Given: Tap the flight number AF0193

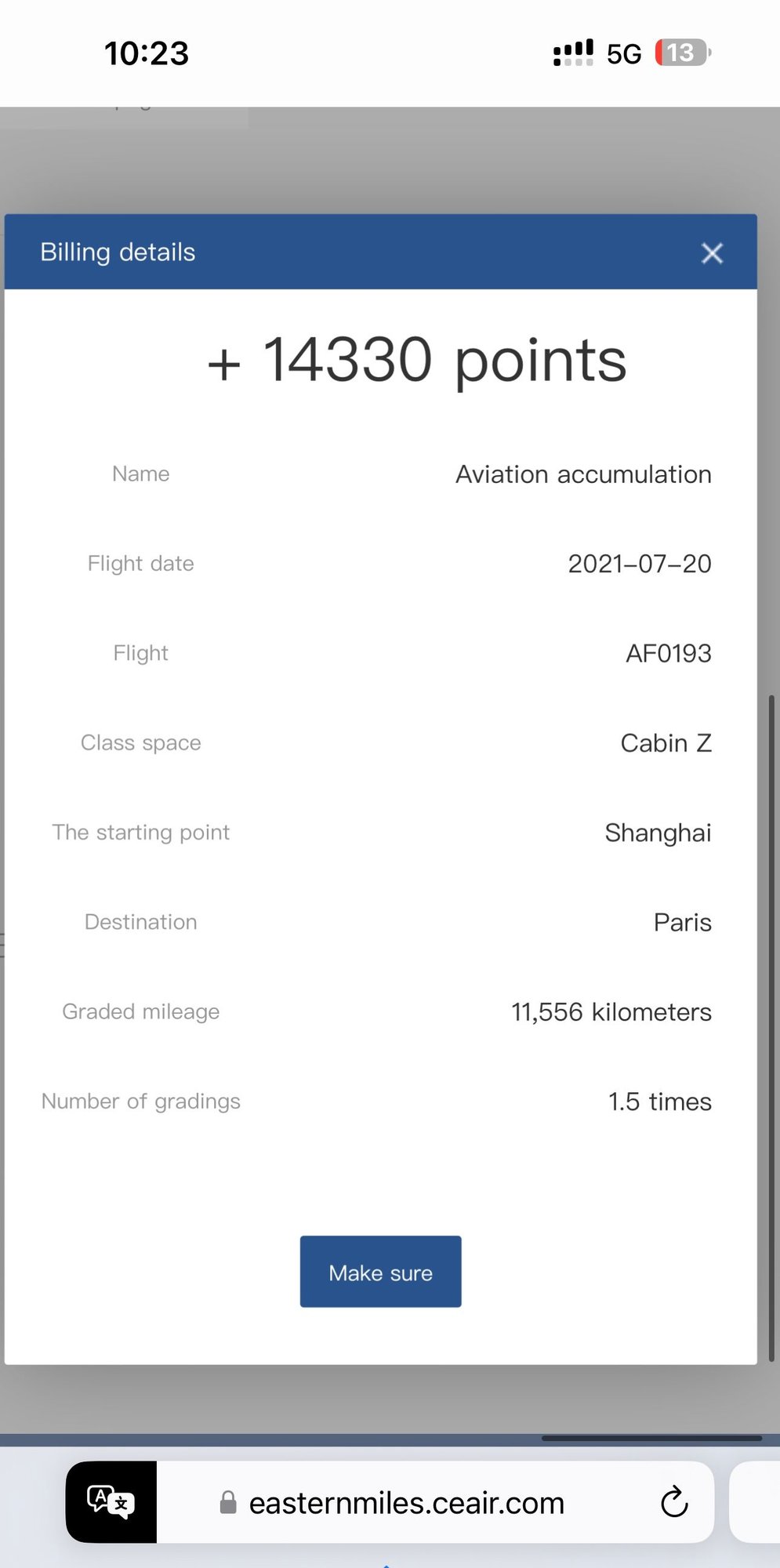Looking at the screenshot, I should point(670,652).
